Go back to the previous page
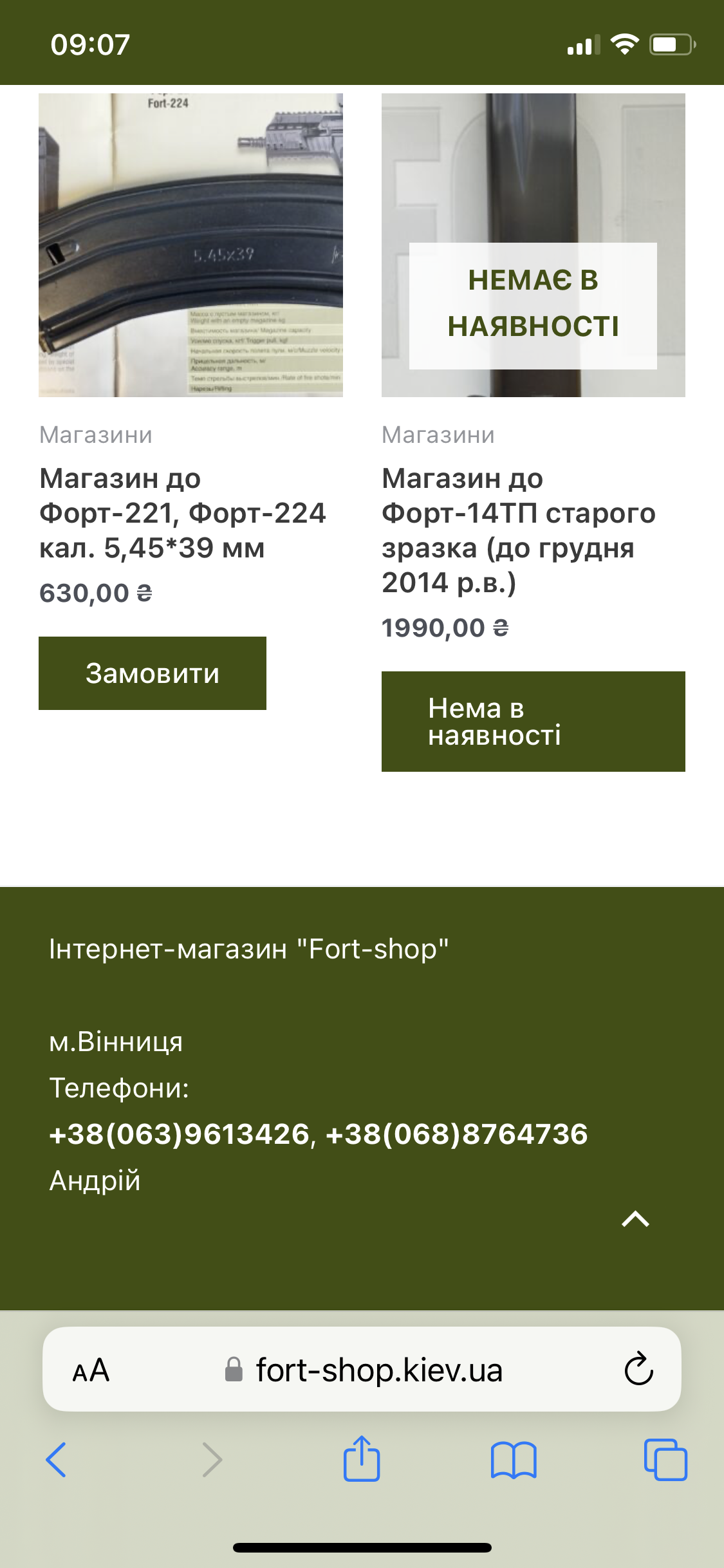The width and height of the screenshot is (724, 1568). [57, 1460]
